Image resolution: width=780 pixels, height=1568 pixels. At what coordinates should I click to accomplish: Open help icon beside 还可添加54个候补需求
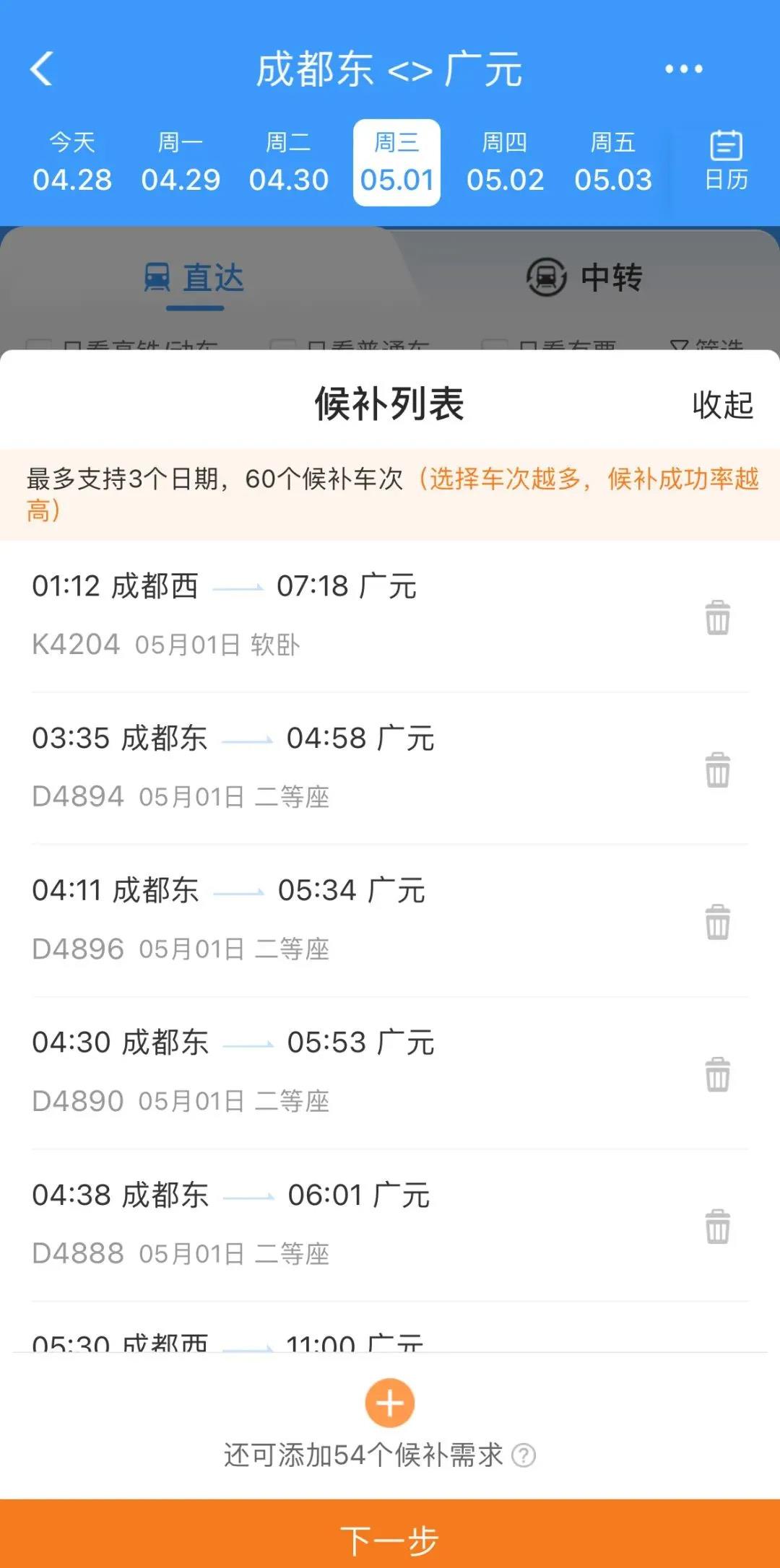point(524,1455)
